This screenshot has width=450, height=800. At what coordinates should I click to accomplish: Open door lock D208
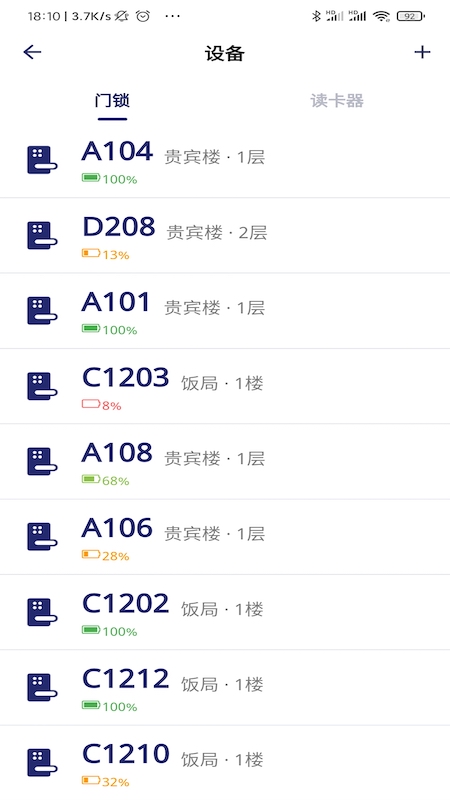tap(225, 236)
